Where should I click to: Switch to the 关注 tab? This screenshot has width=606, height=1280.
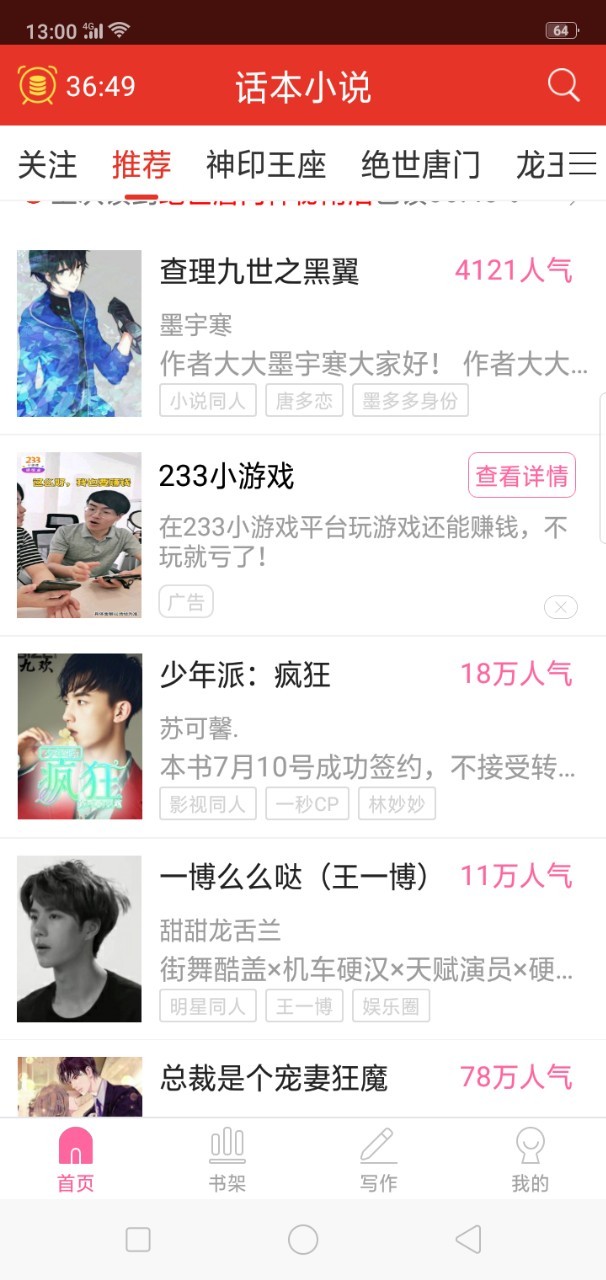click(x=47, y=164)
